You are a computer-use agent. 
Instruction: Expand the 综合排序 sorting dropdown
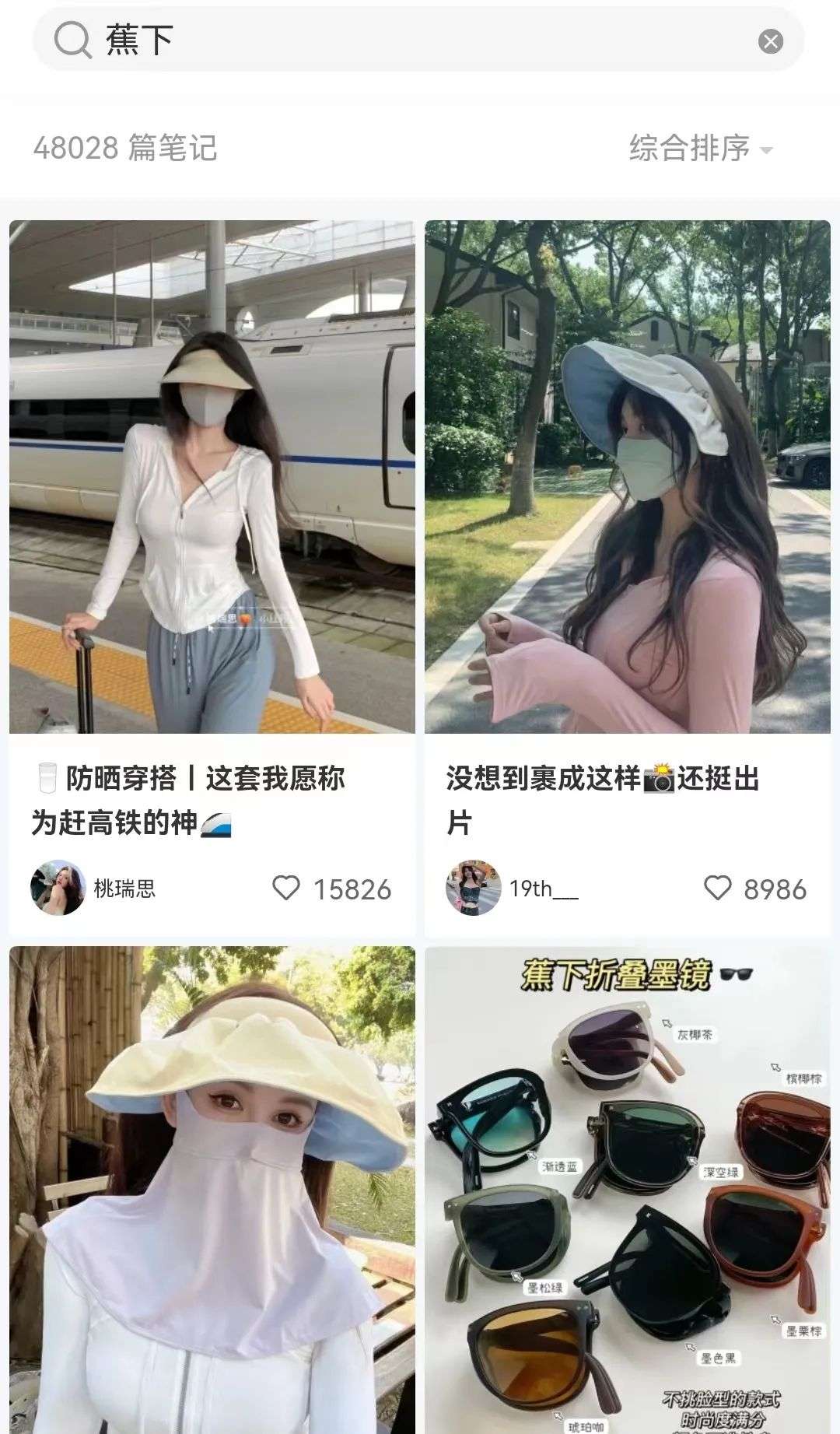[x=700, y=148]
